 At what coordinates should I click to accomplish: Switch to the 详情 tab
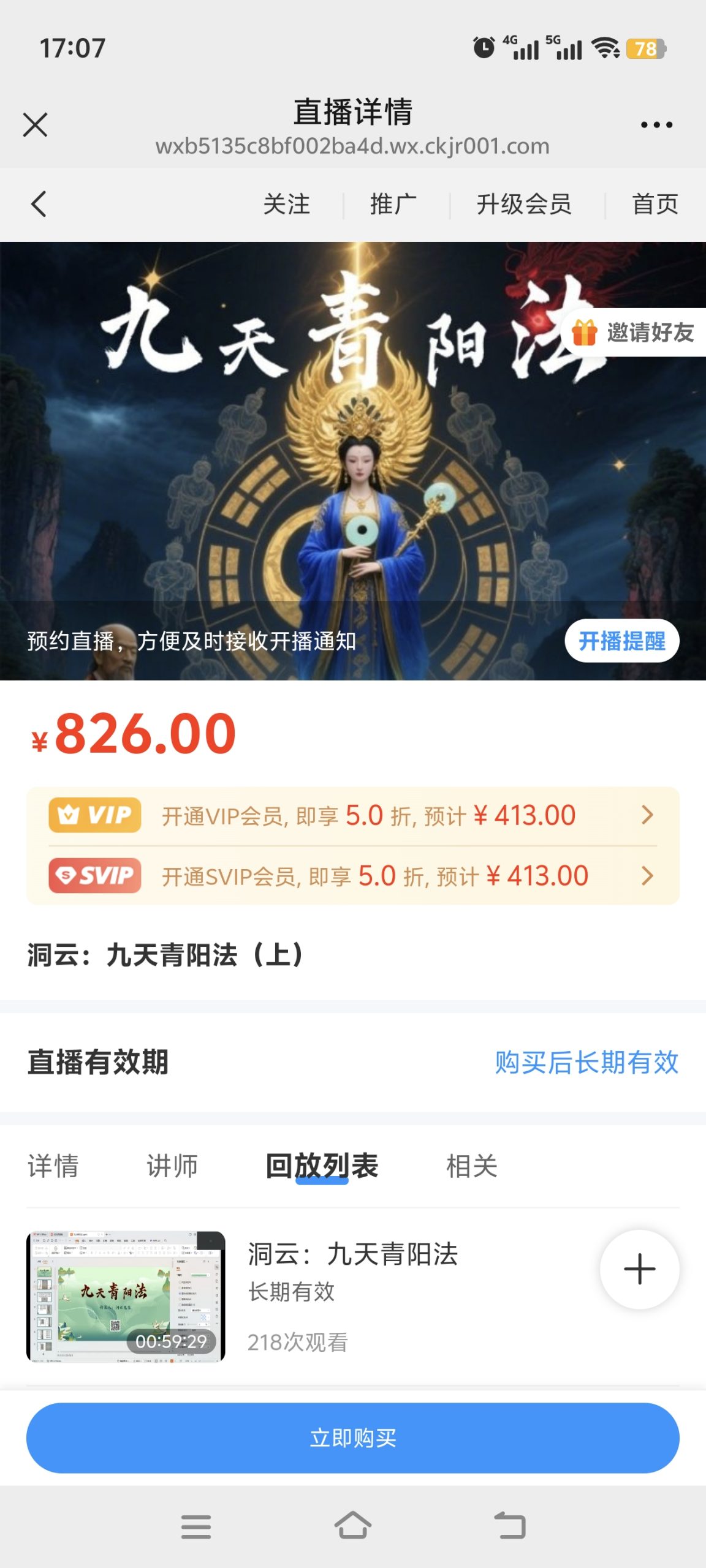(53, 1166)
